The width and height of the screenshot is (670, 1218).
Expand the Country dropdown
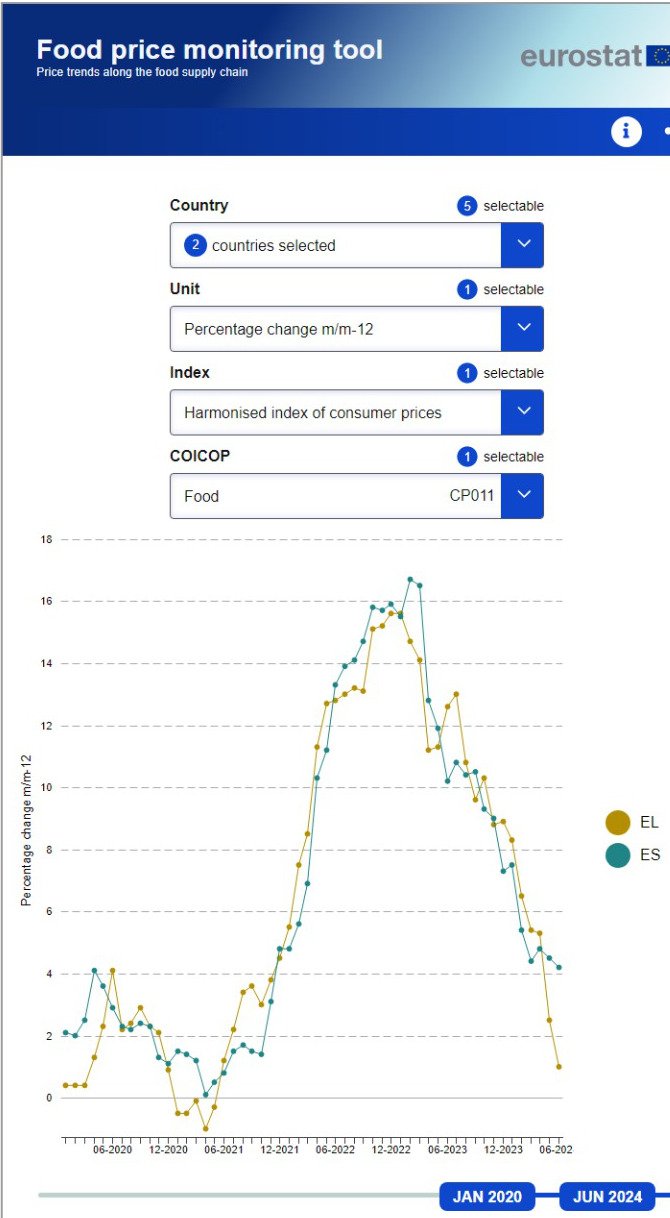click(x=357, y=245)
